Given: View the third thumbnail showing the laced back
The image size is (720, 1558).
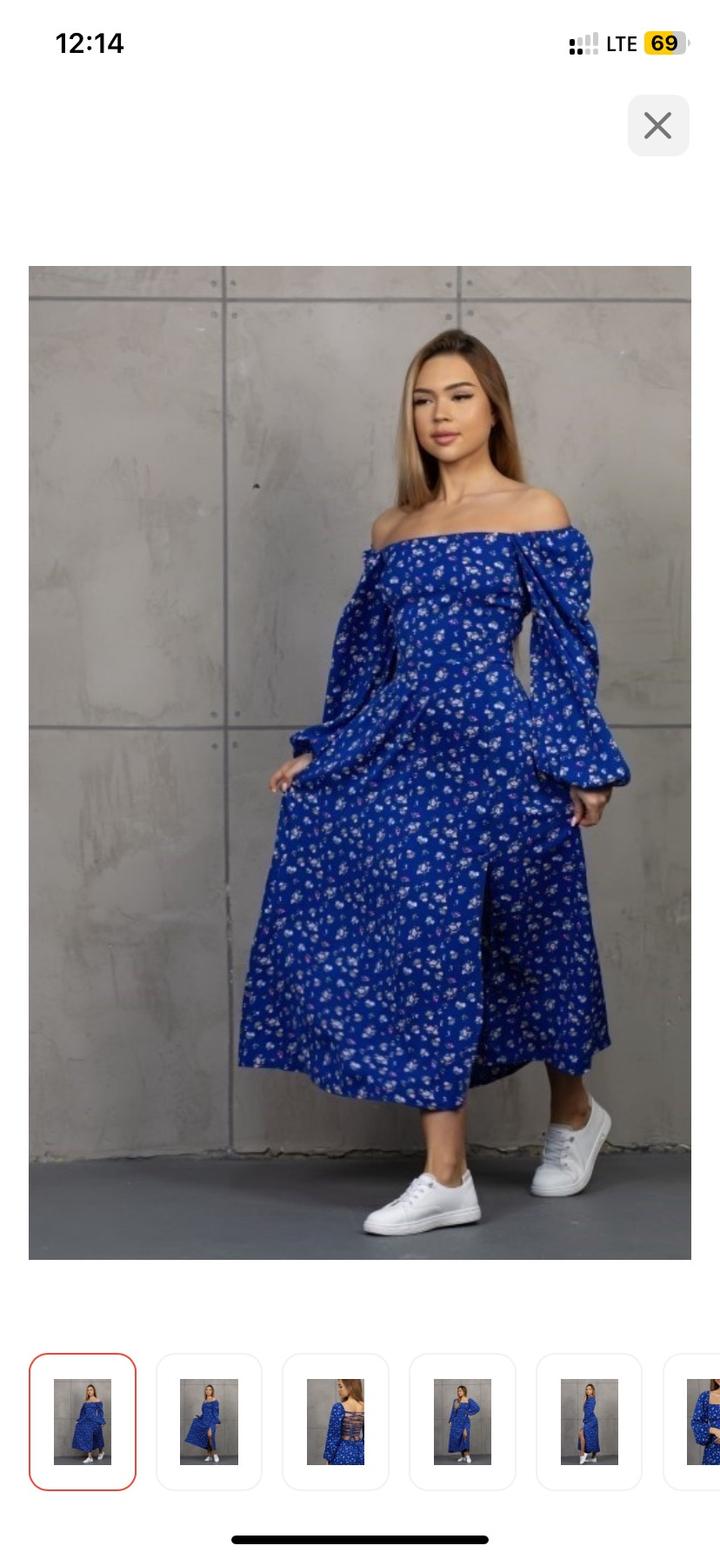Looking at the screenshot, I should (x=335, y=1421).
